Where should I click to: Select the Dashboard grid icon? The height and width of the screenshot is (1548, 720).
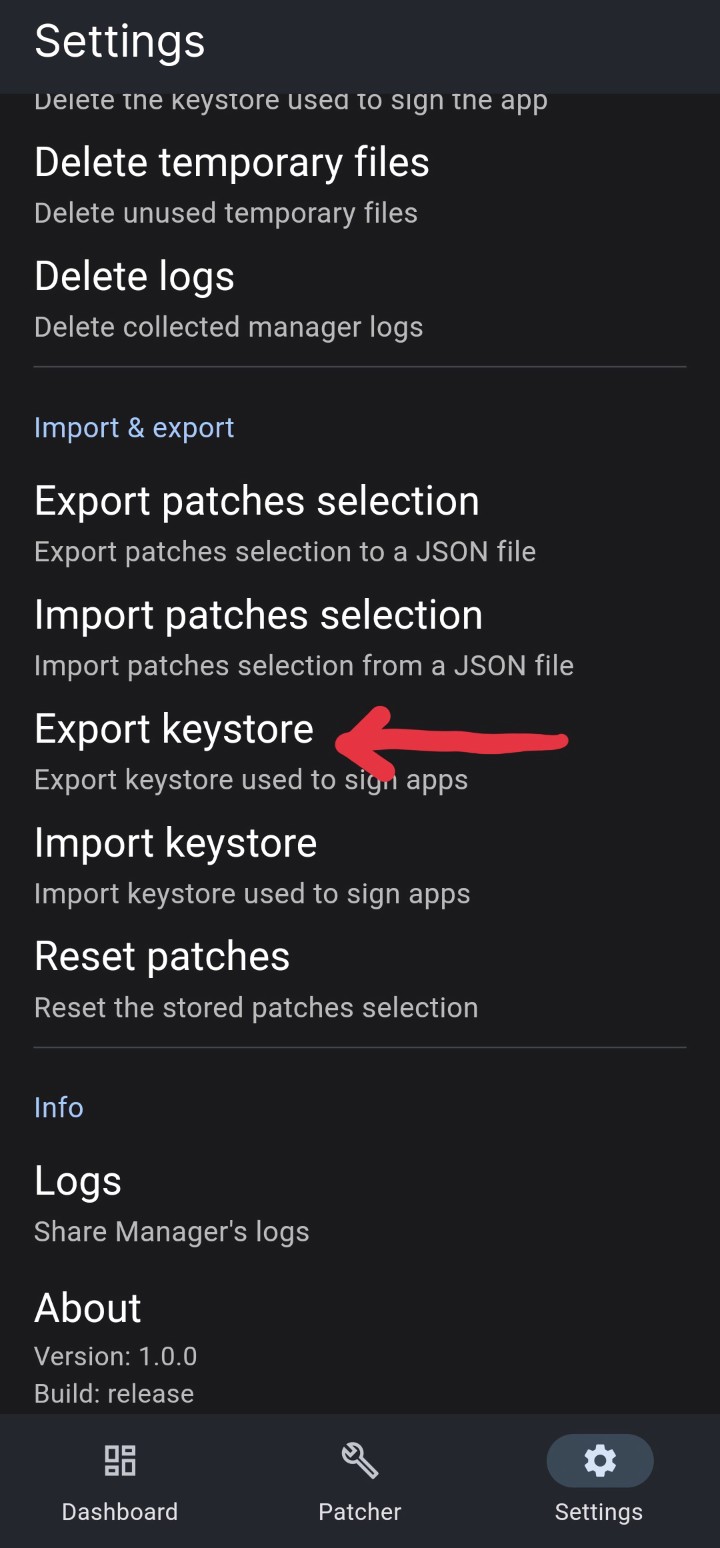(x=119, y=1460)
